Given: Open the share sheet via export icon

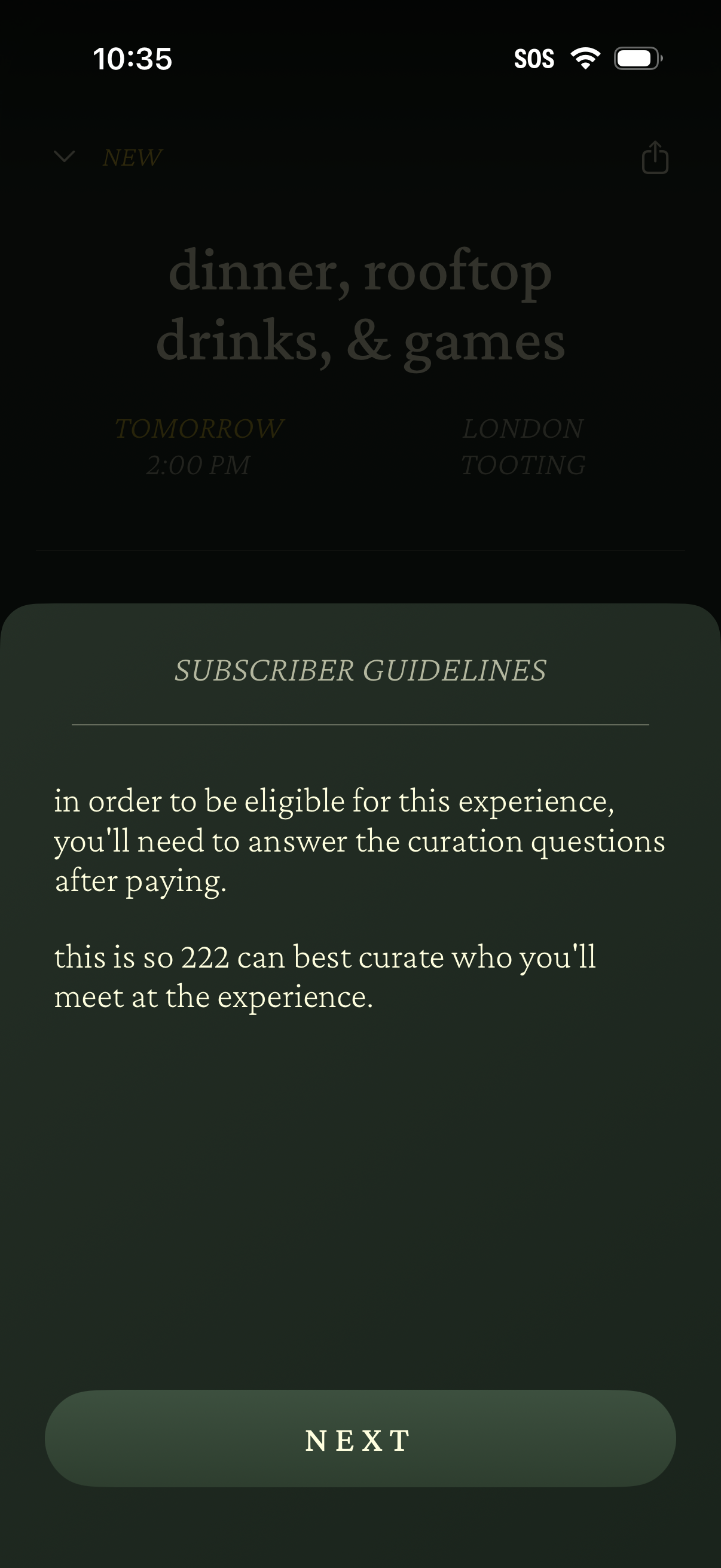Looking at the screenshot, I should click(x=655, y=157).
